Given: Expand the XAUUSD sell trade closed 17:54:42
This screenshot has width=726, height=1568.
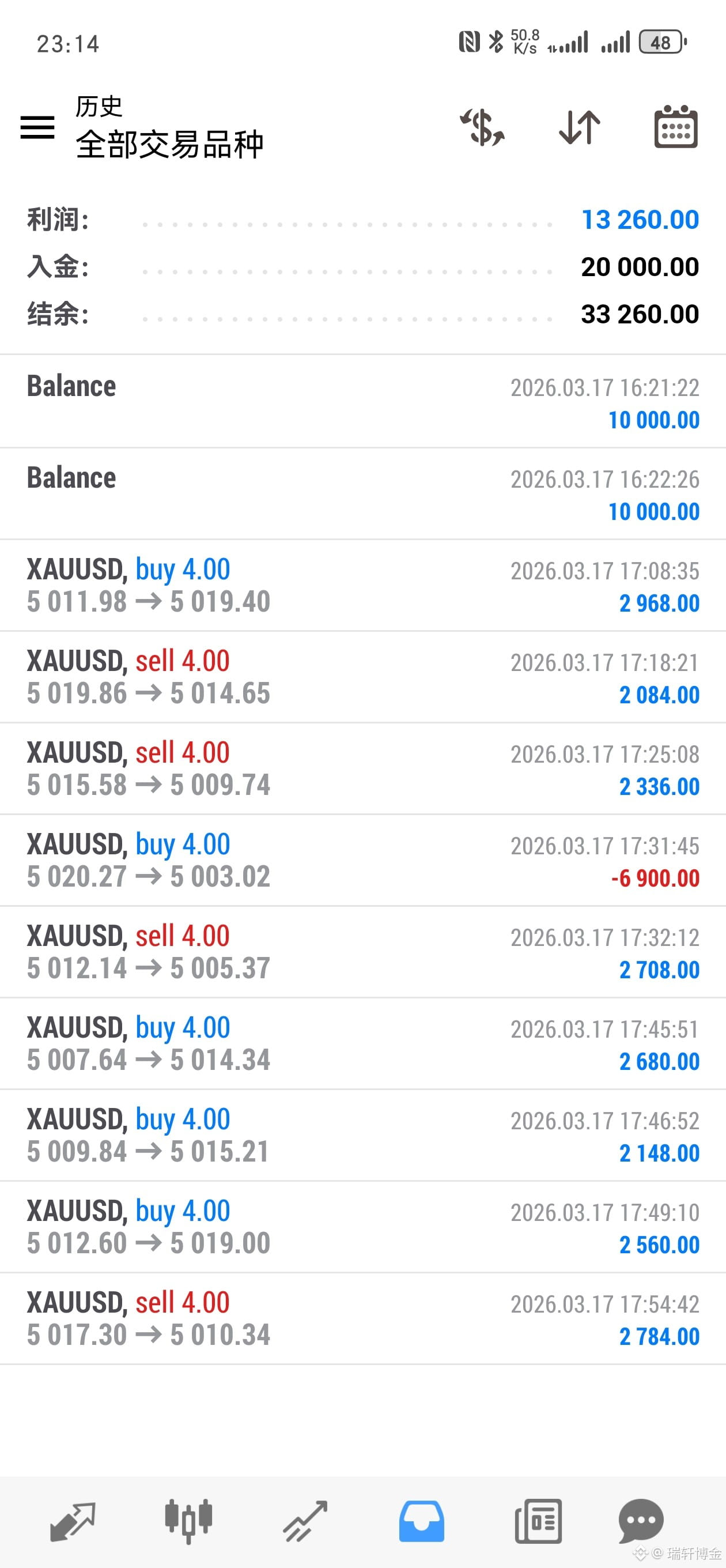Looking at the screenshot, I should (362, 1318).
